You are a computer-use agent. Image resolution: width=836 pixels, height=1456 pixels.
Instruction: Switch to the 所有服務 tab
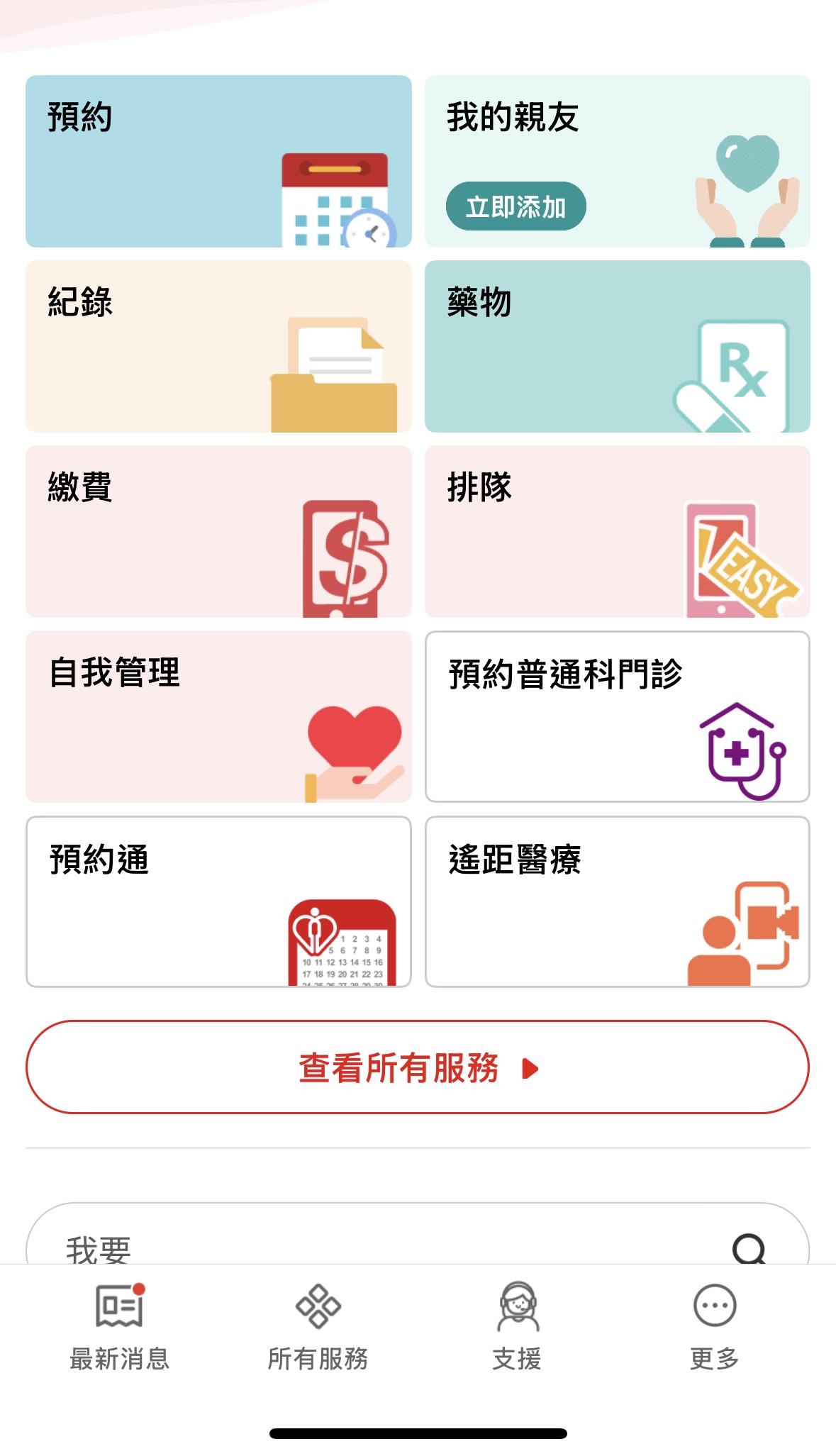[318, 1326]
